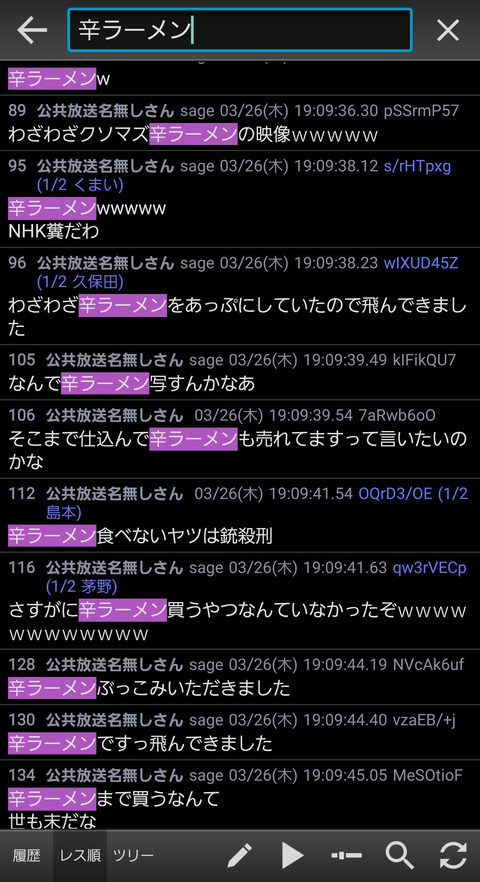Open post 130 ですっ飛んできました
This screenshot has height=882, width=480.
tap(240, 732)
